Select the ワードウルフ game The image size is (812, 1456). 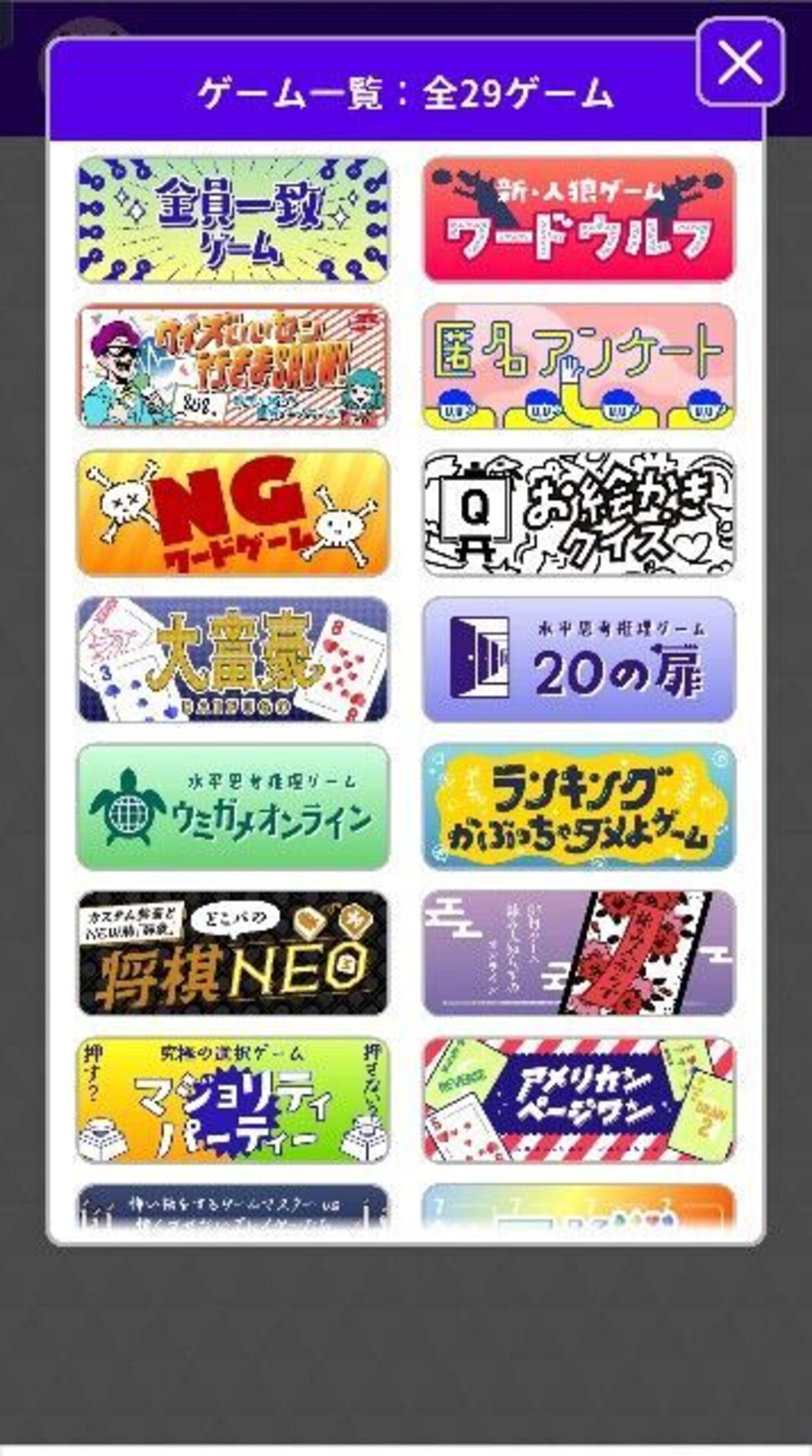[578, 219]
